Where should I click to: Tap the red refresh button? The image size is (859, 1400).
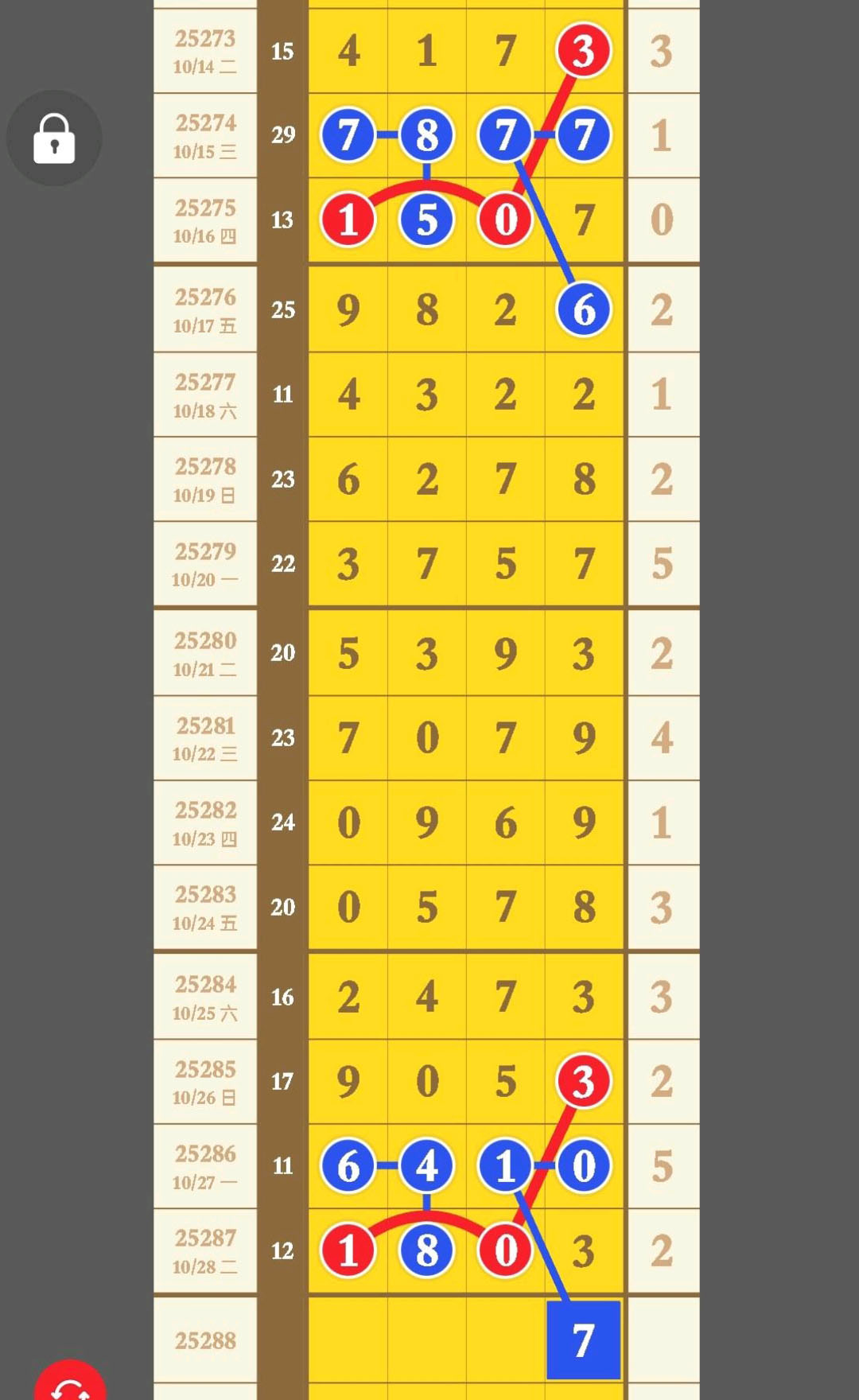pos(70,1384)
